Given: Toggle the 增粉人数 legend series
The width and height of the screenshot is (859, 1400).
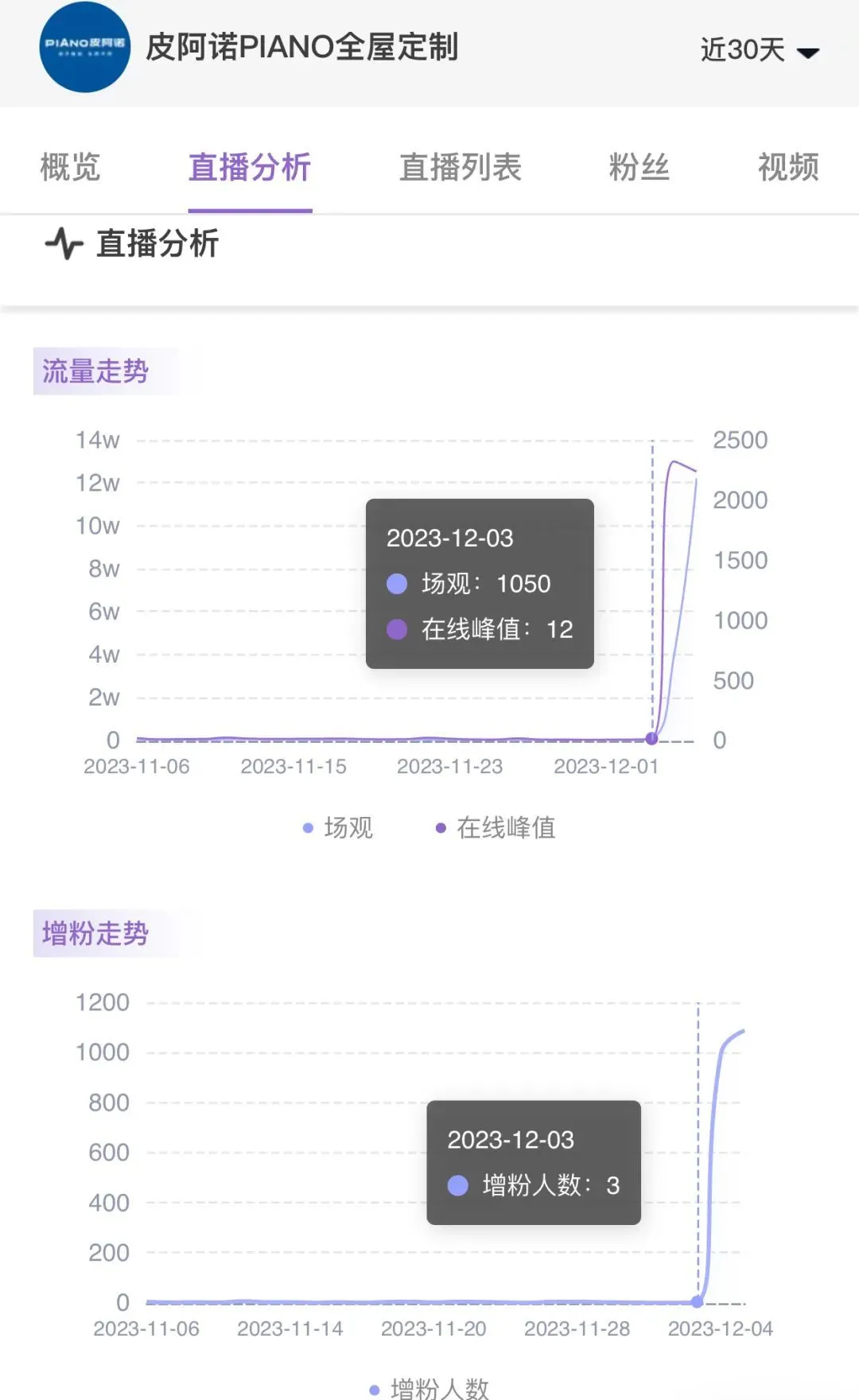Looking at the screenshot, I should click(430, 1388).
